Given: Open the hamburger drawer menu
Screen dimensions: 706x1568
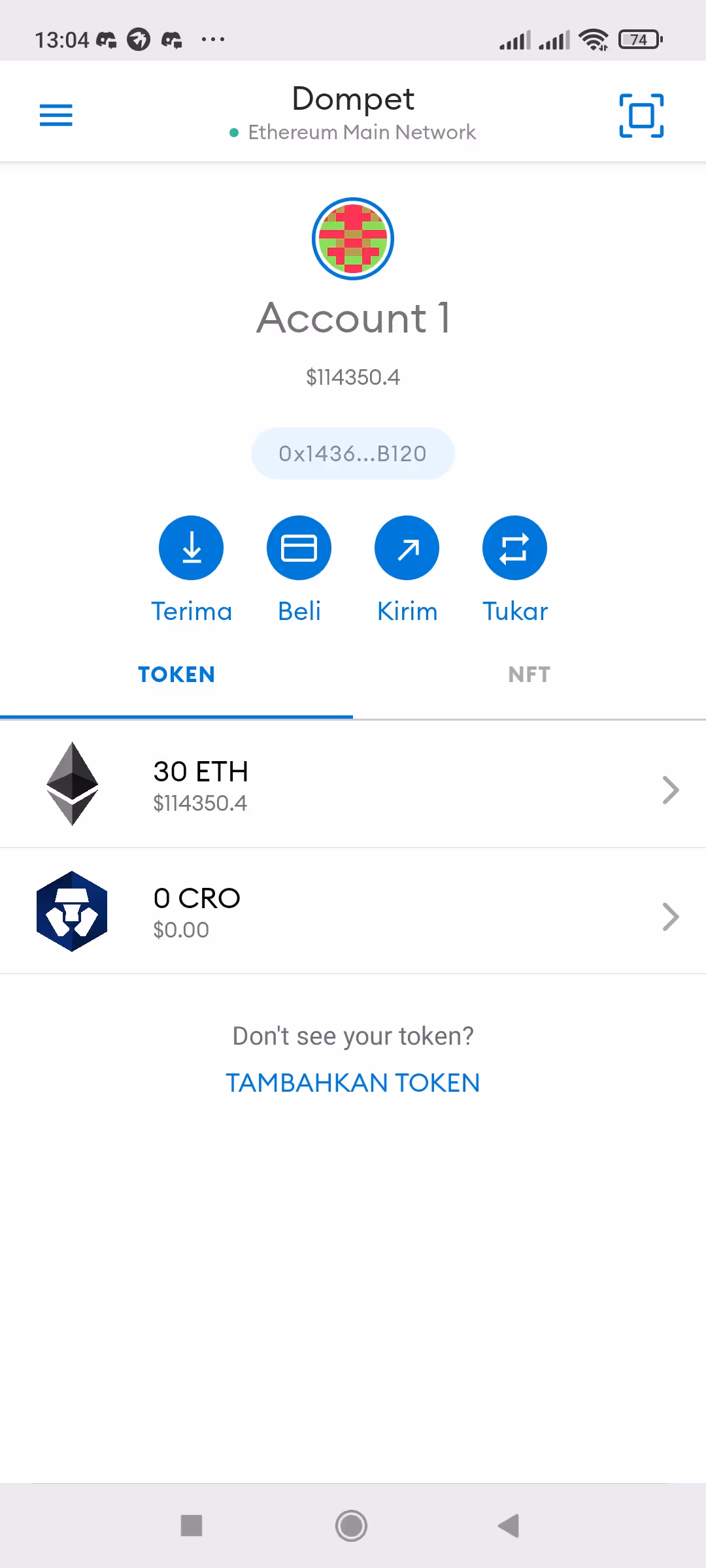Looking at the screenshot, I should pyautogui.click(x=56, y=115).
